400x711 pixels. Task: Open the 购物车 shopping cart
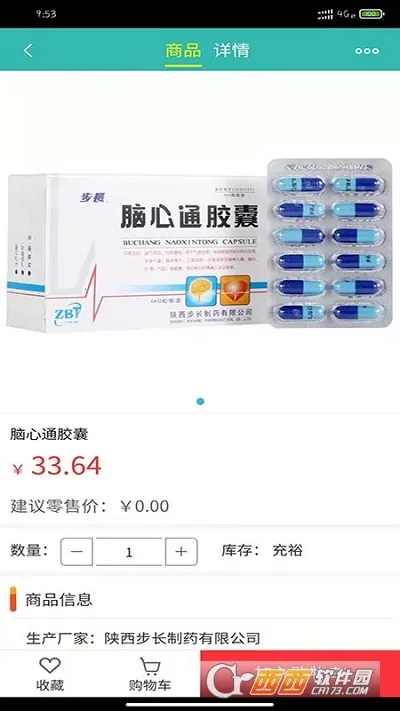click(150, 674)
